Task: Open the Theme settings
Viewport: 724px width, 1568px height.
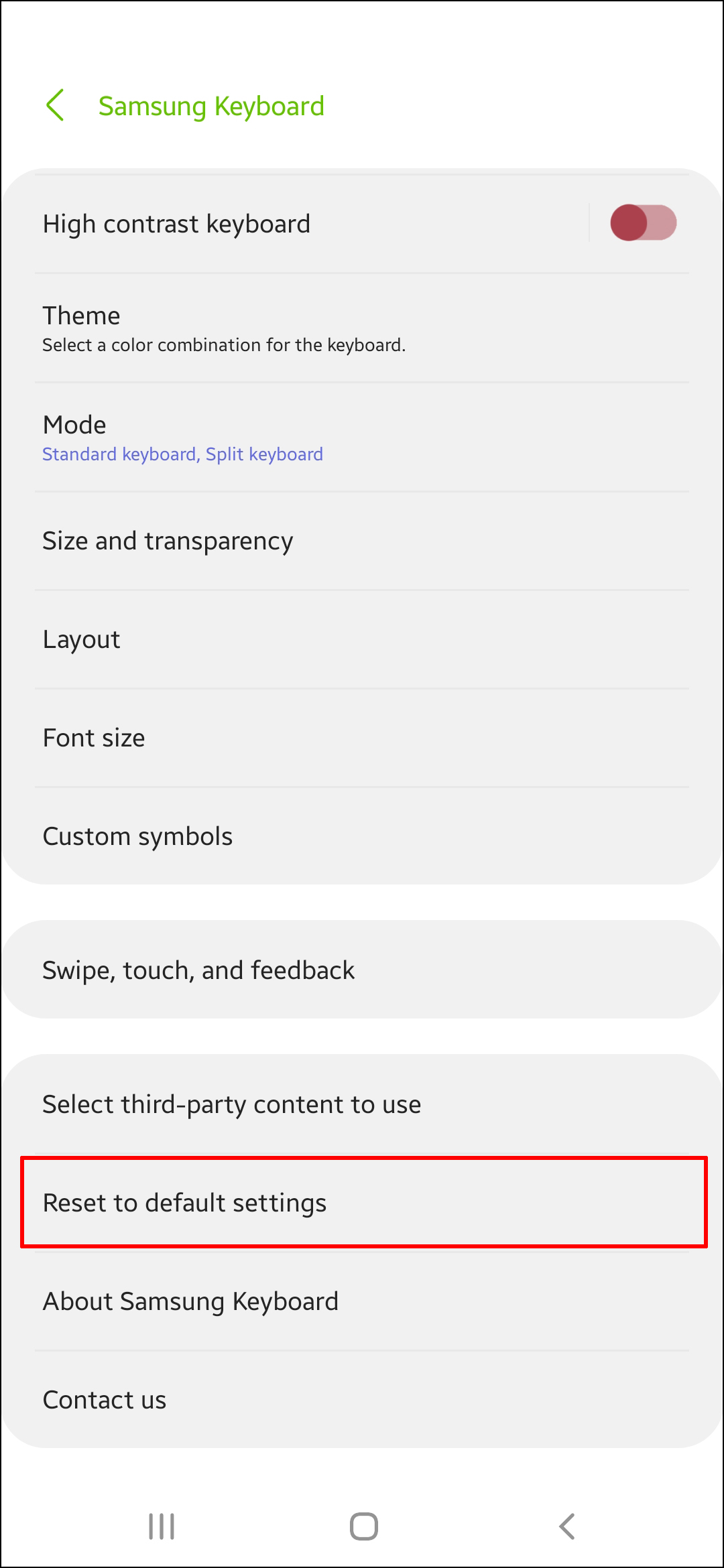Action: coord(362,328)
